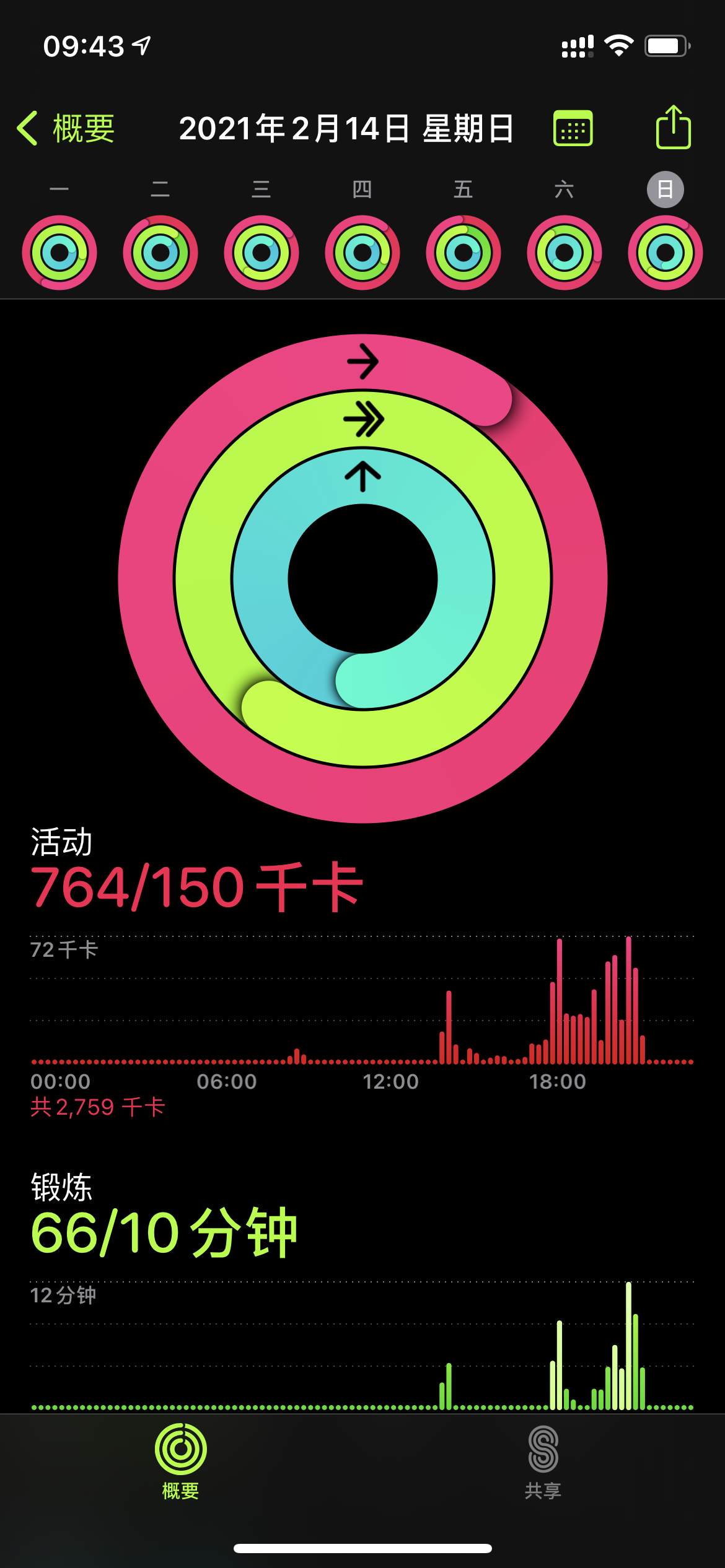This screenshot has height=1568, width=725.
Task: Switch to the 共享 tab
Action: click(x=543, y=1461)
